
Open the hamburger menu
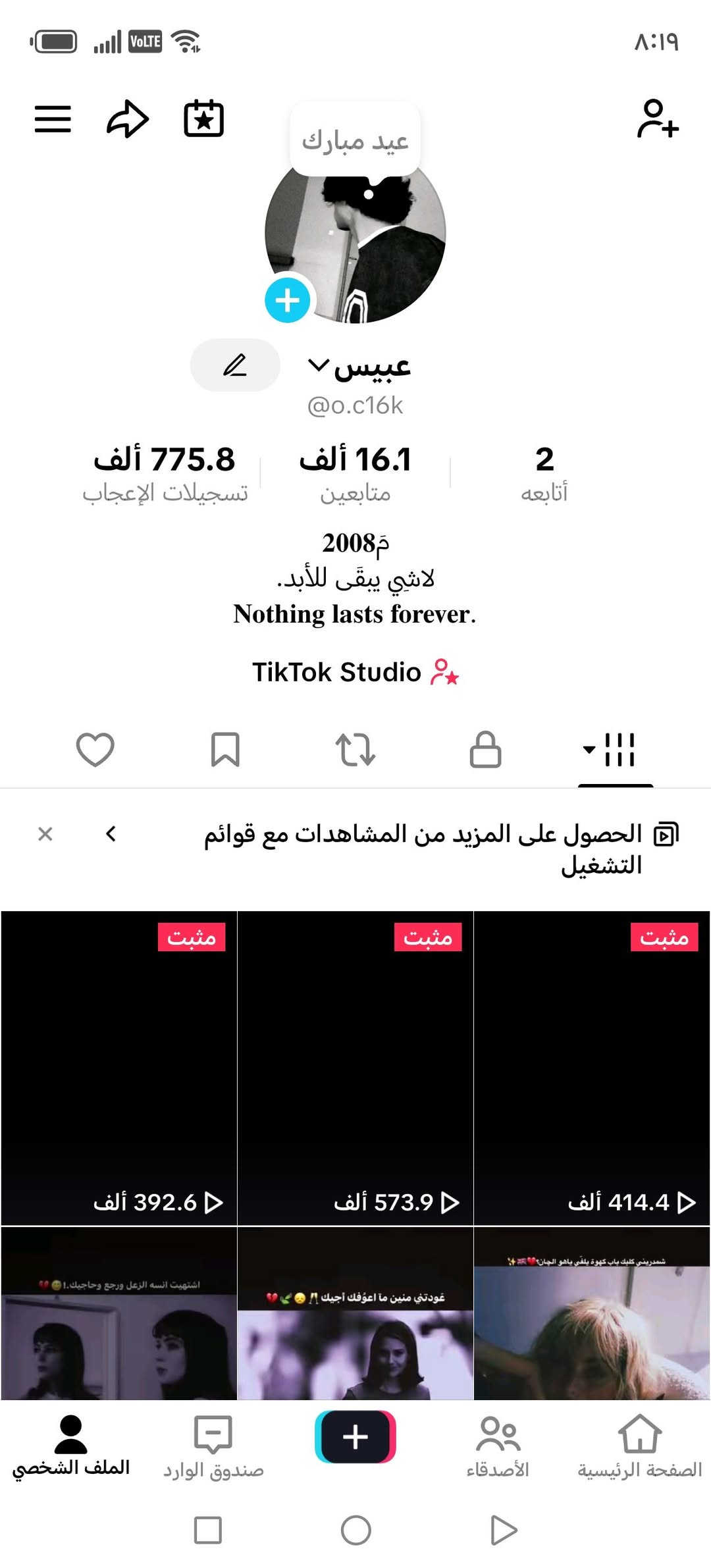click(53, 119)
